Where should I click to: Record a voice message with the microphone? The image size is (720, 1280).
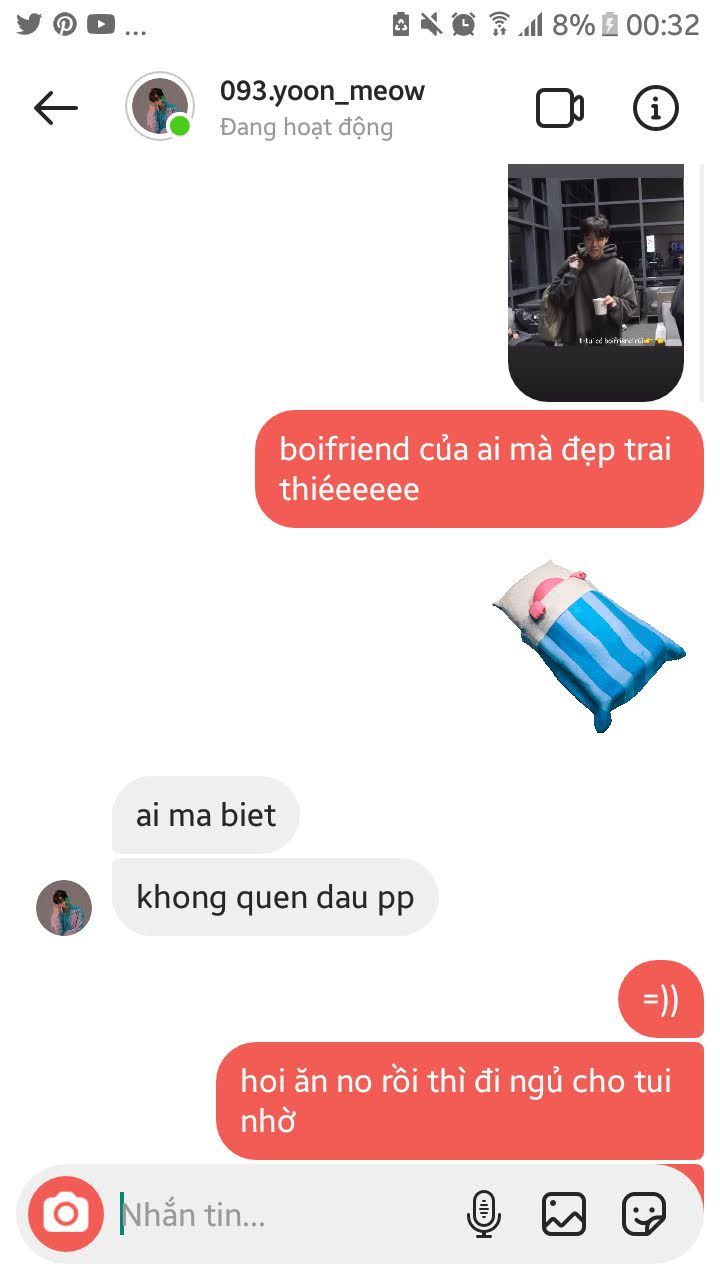coord(484,1215)
